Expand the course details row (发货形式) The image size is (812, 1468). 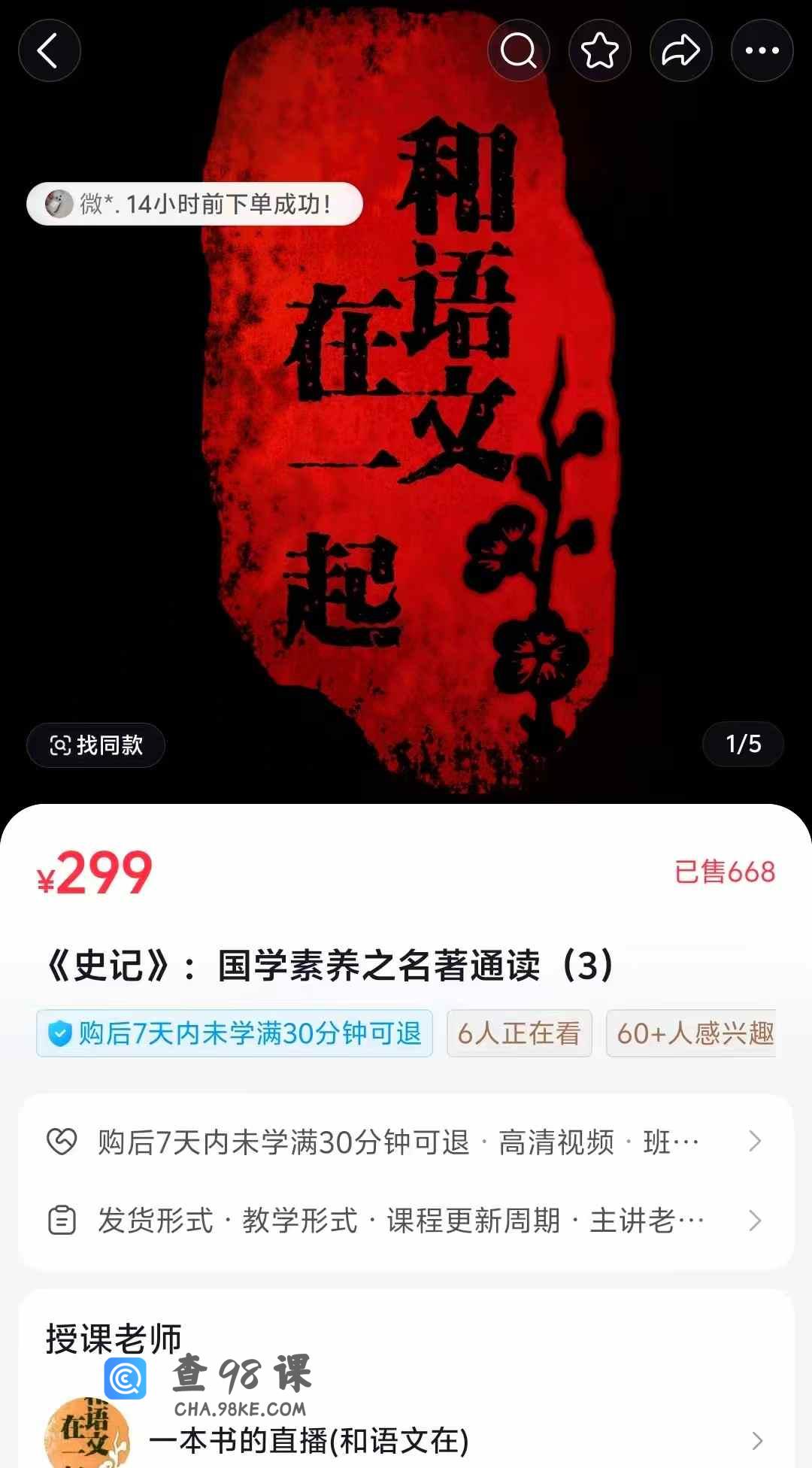coord(406,1220)
